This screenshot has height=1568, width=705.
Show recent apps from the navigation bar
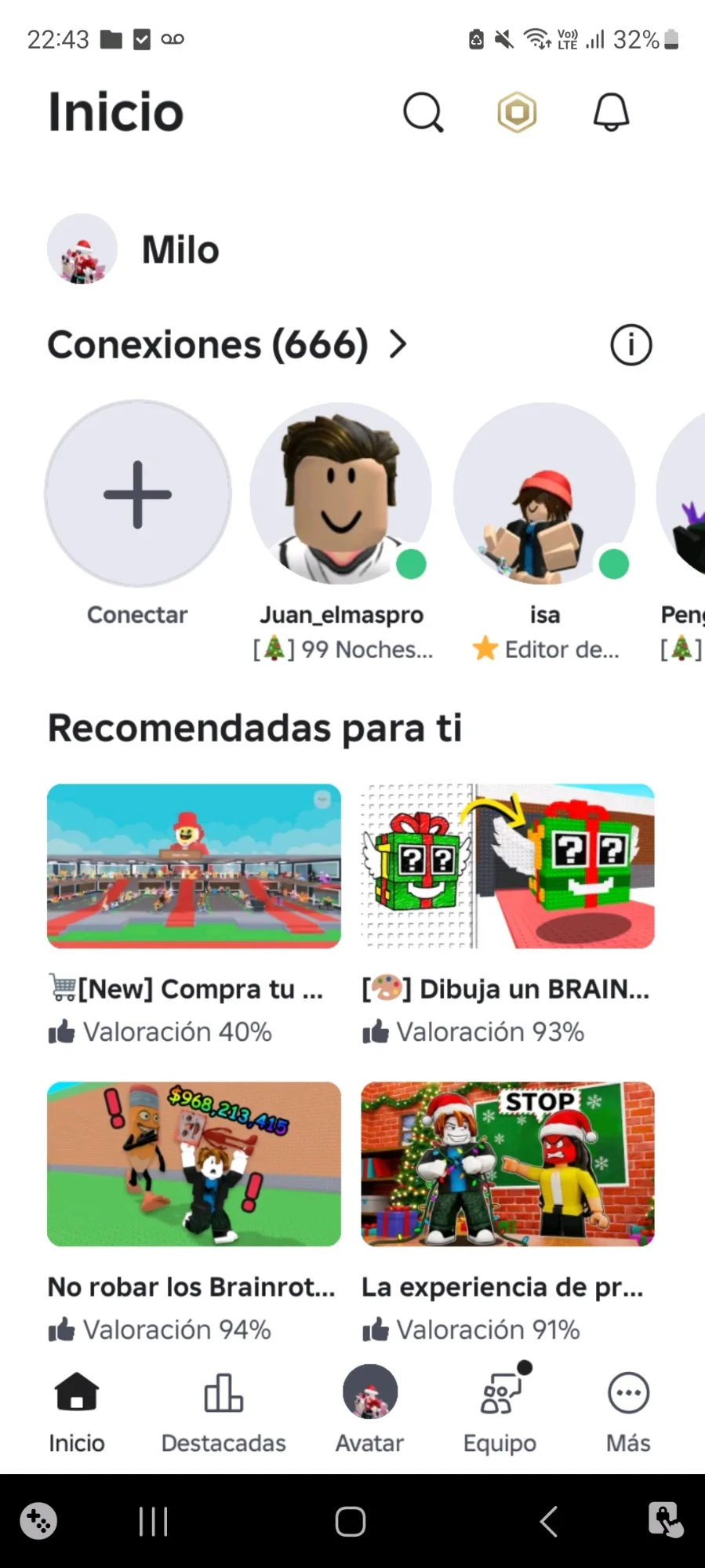point(154,1522)
